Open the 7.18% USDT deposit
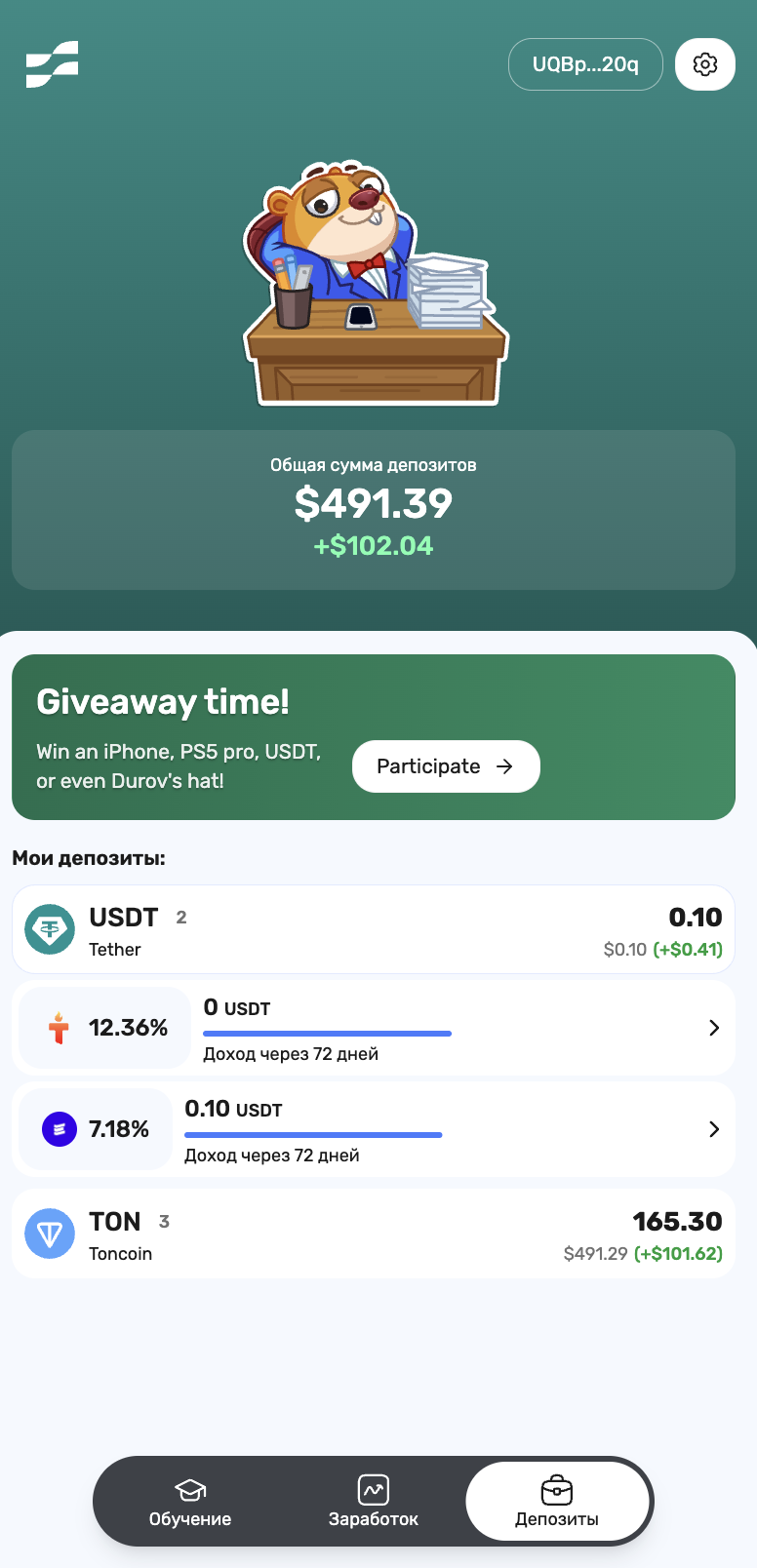 click(373, 1129)
